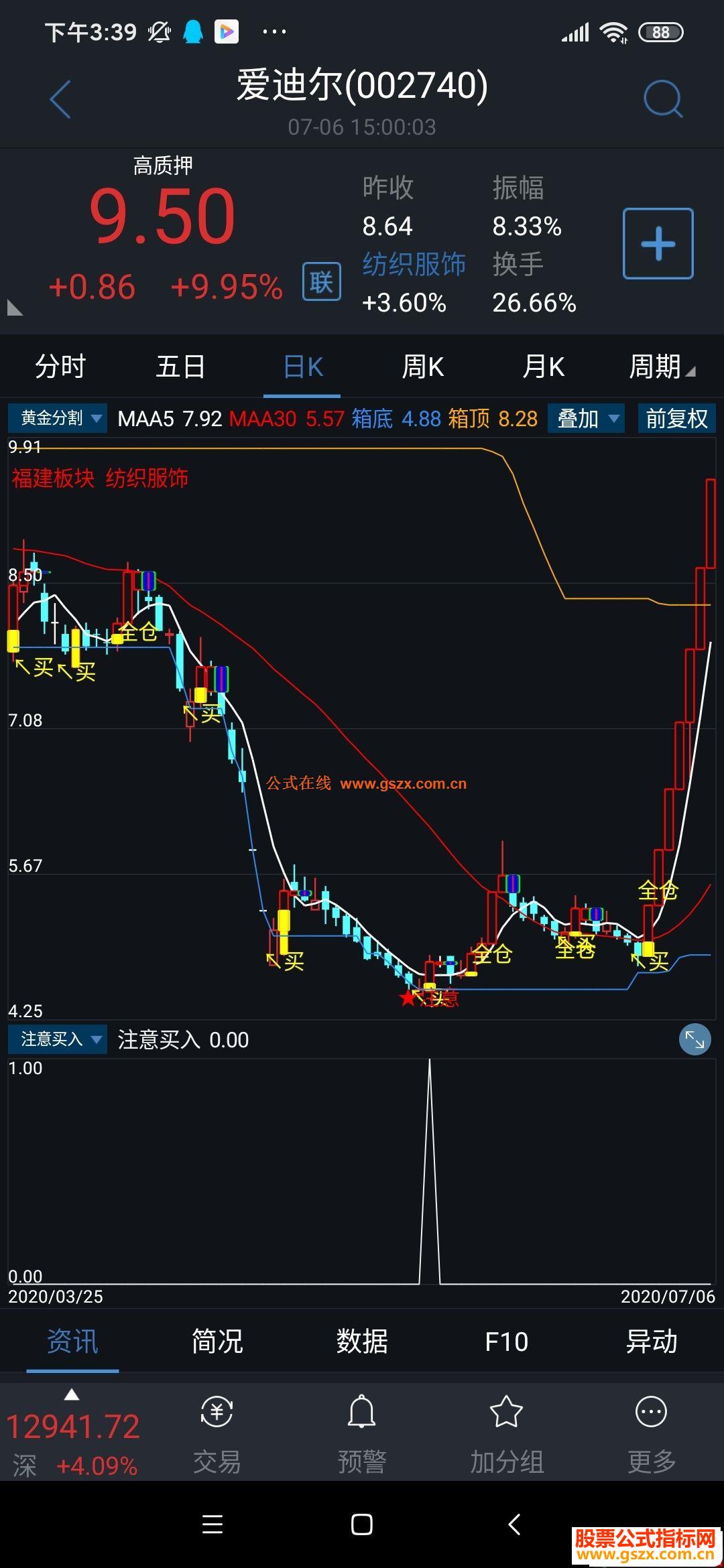Open the 黄金分割 indicator dropdown
The width and height of the screenshot is (724, 1568).
tap(58, 418)
